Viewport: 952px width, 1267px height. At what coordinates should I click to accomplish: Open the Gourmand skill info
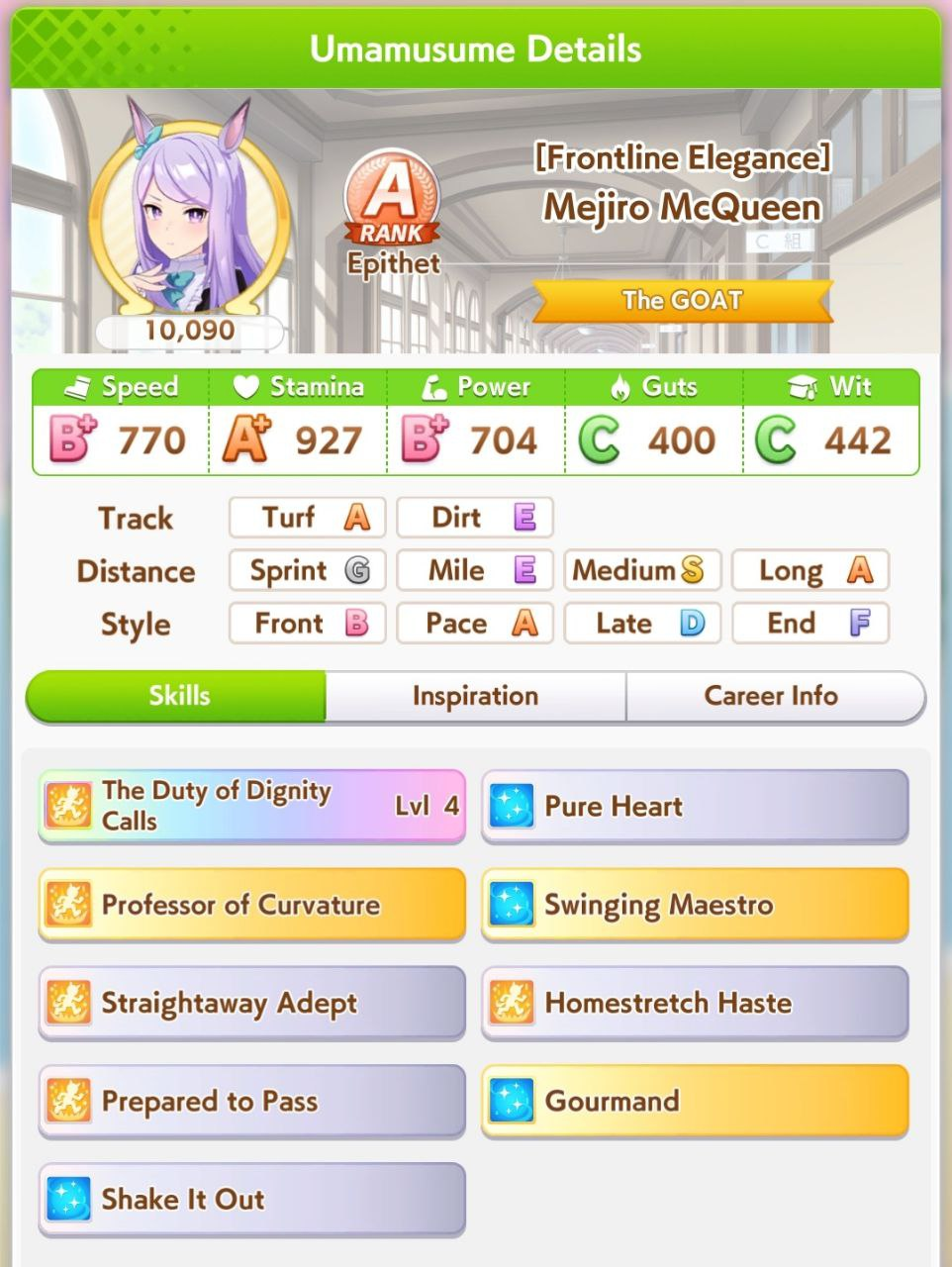click(694, 1101)
